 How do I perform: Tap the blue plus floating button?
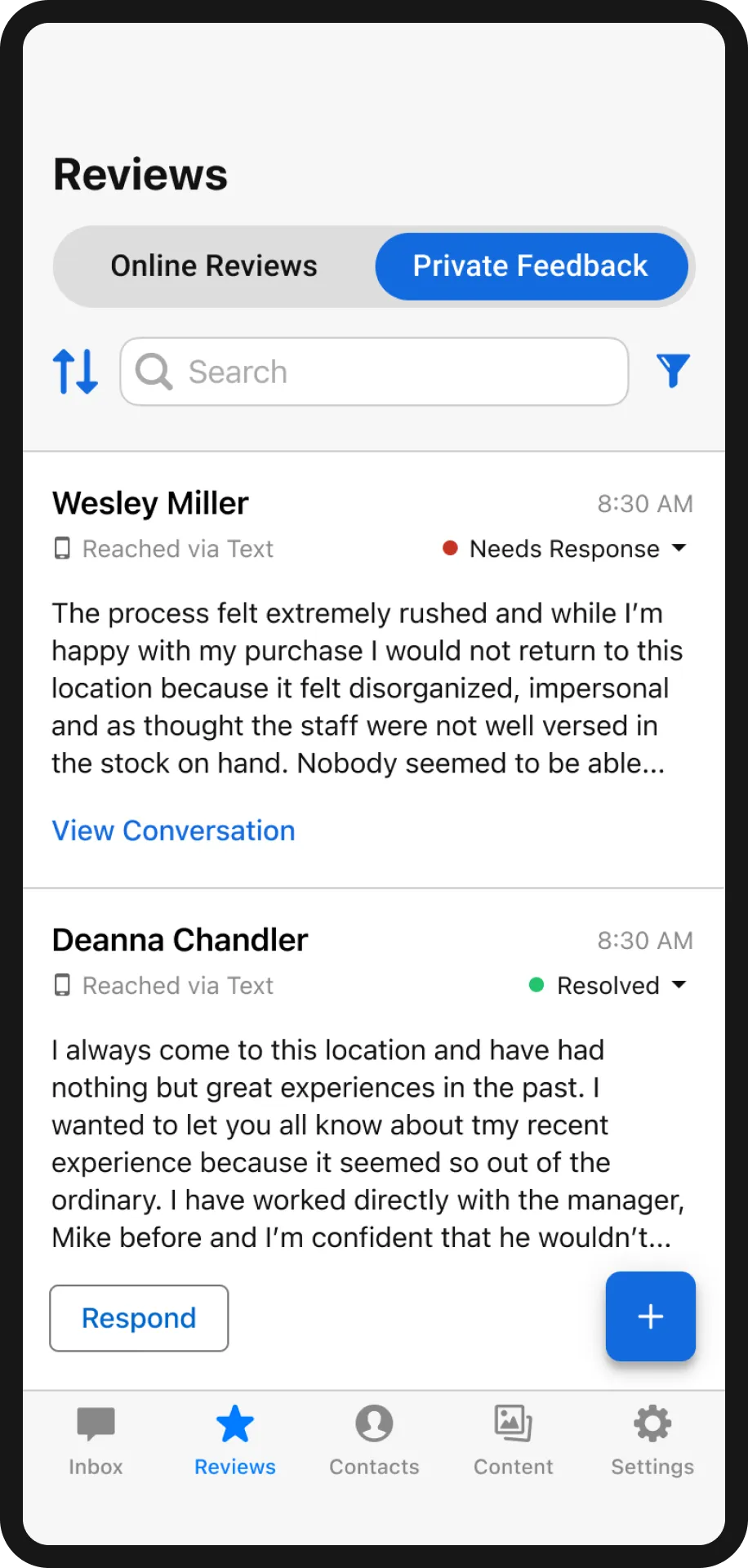pyautogui.click(x=650, y=1316)
